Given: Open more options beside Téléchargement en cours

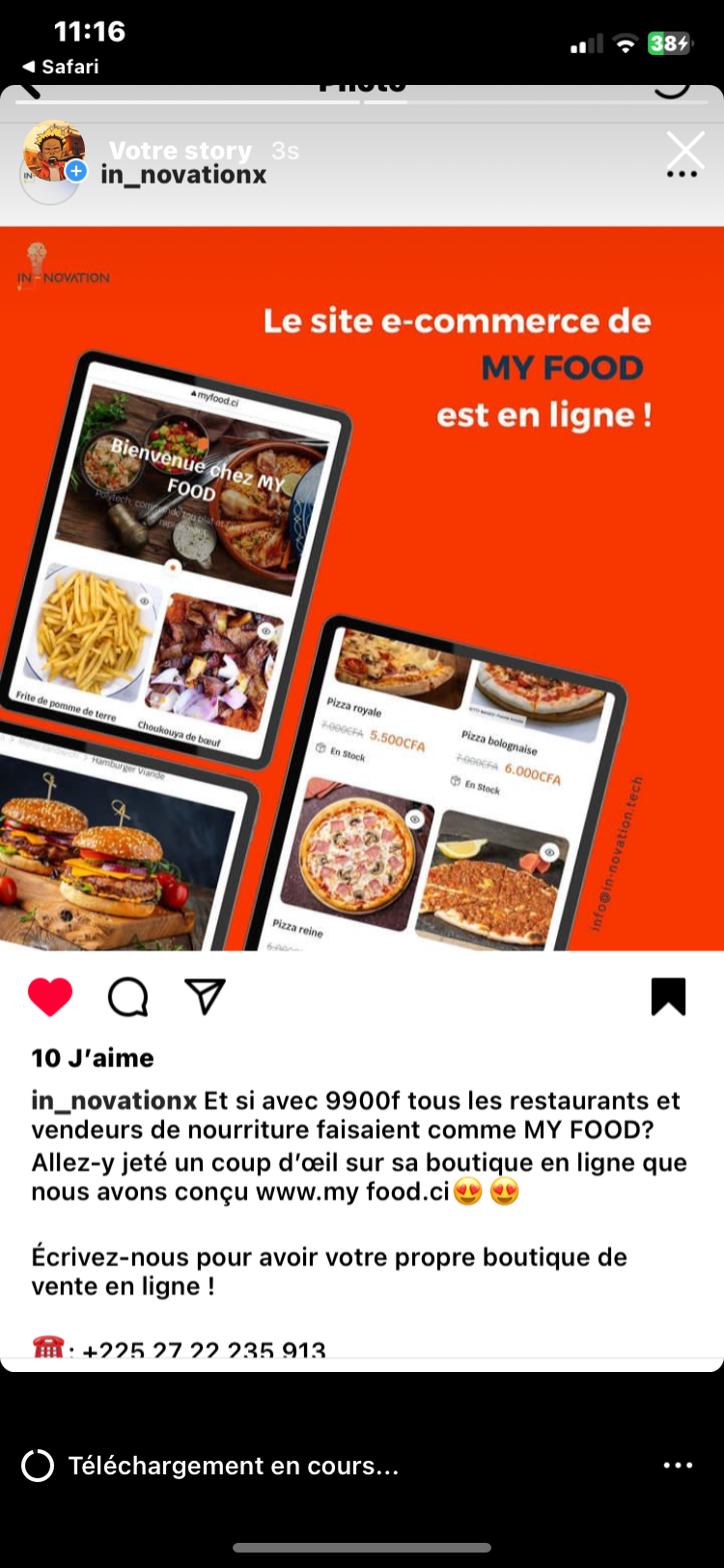Looking at the screenshot, I should [x=678, y=1465].
